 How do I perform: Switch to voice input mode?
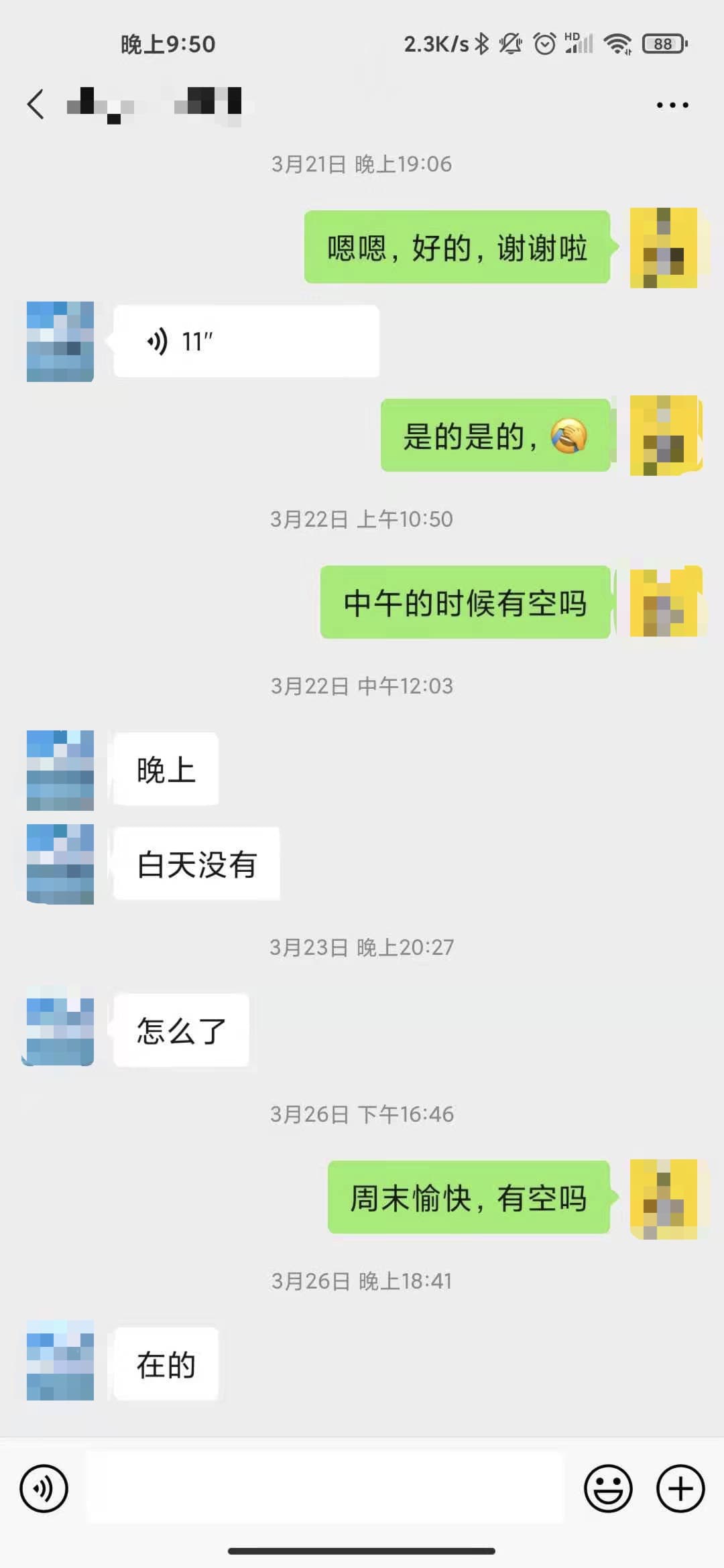click(x=44, y=1489)
